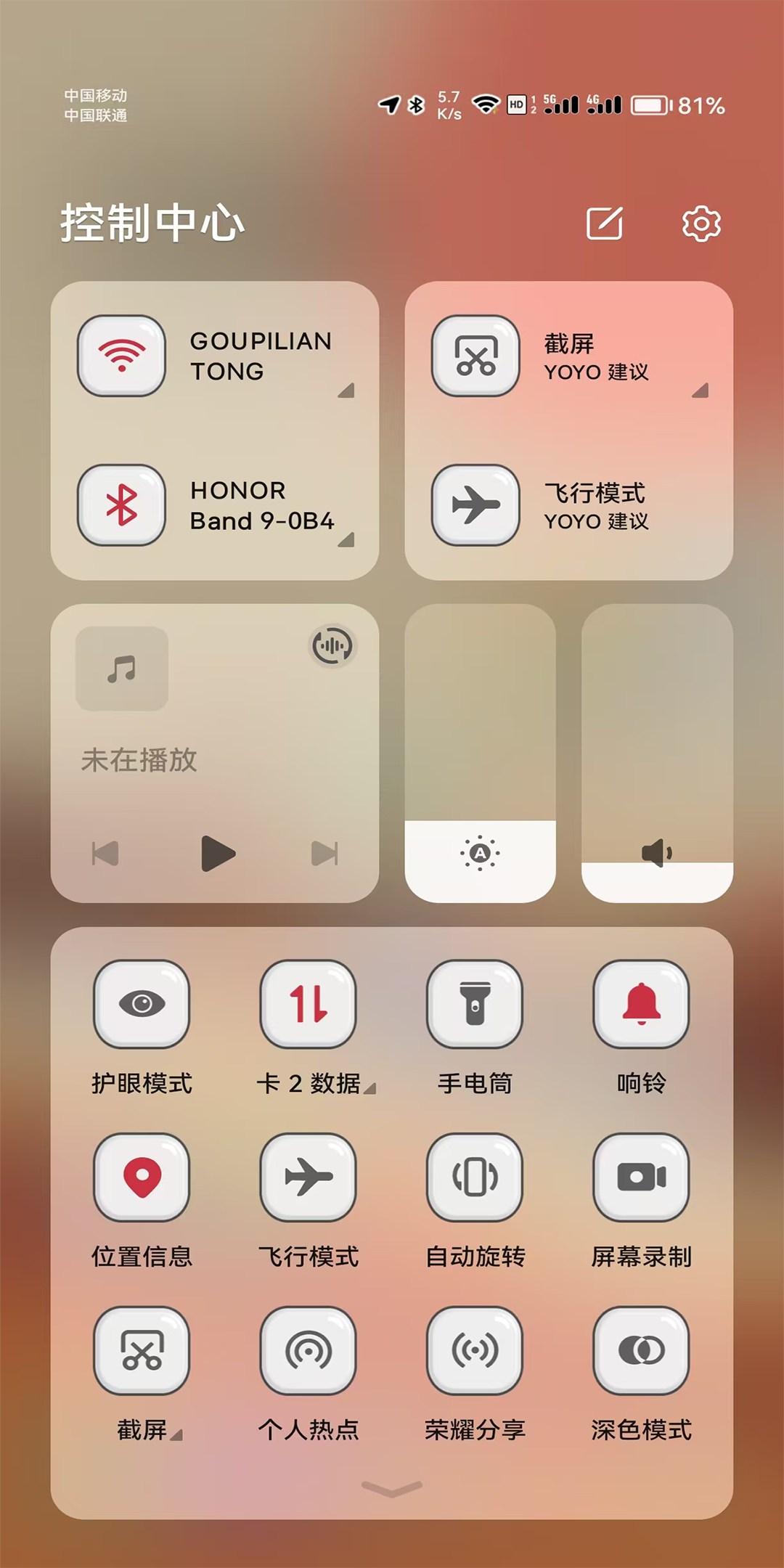The width and height of the screenshot is (784, 1568).
Task: Open settings gear icon
Action: point(701,223)
